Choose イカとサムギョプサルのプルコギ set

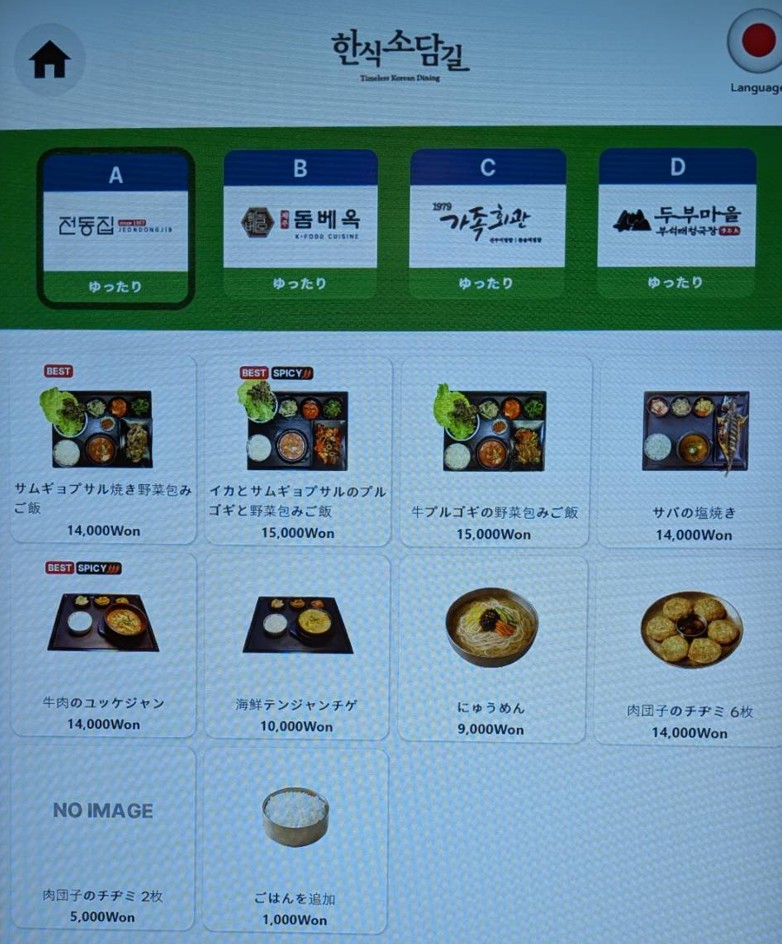coord(298,452)
